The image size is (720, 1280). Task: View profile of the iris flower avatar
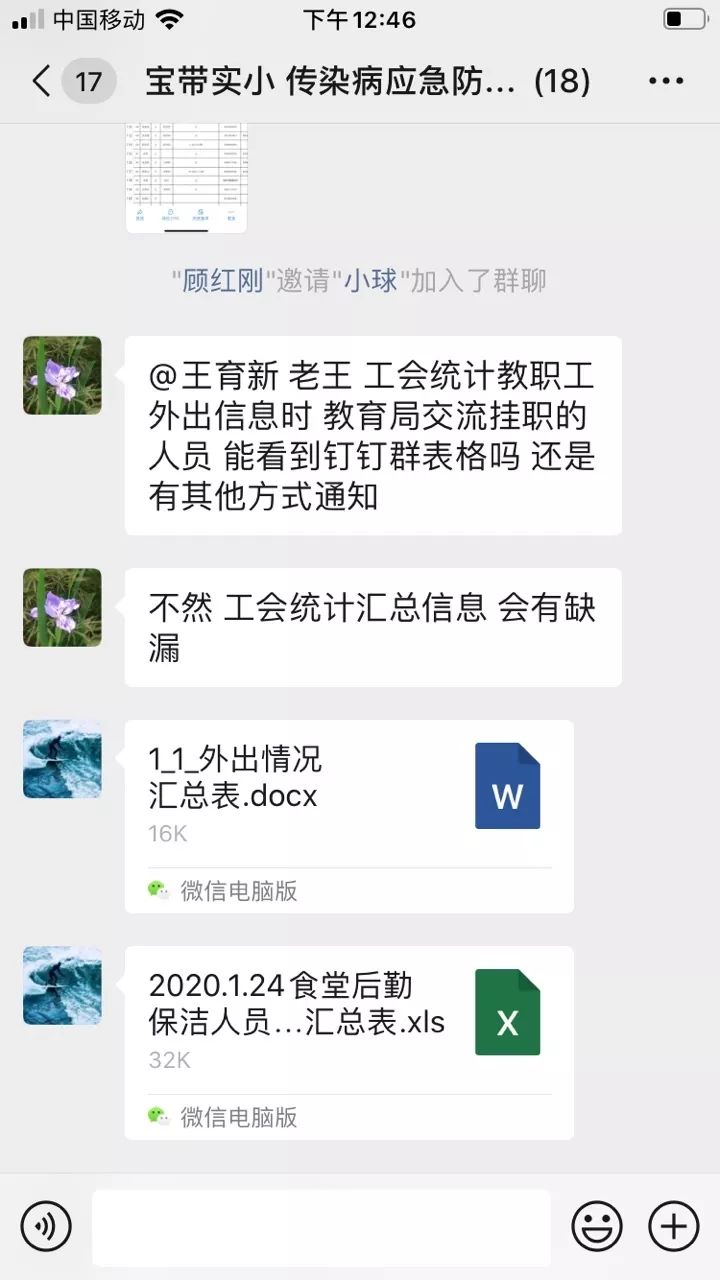(62, 375)
